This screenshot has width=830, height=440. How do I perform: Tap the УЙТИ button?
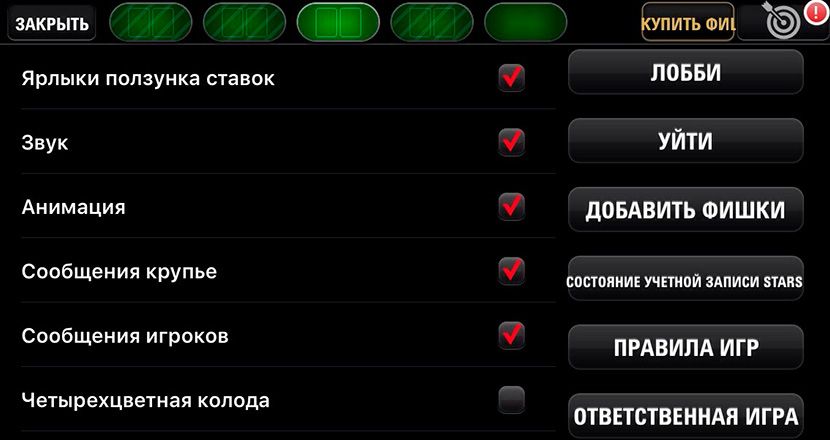pyautogui.click(x=685, y=141)
